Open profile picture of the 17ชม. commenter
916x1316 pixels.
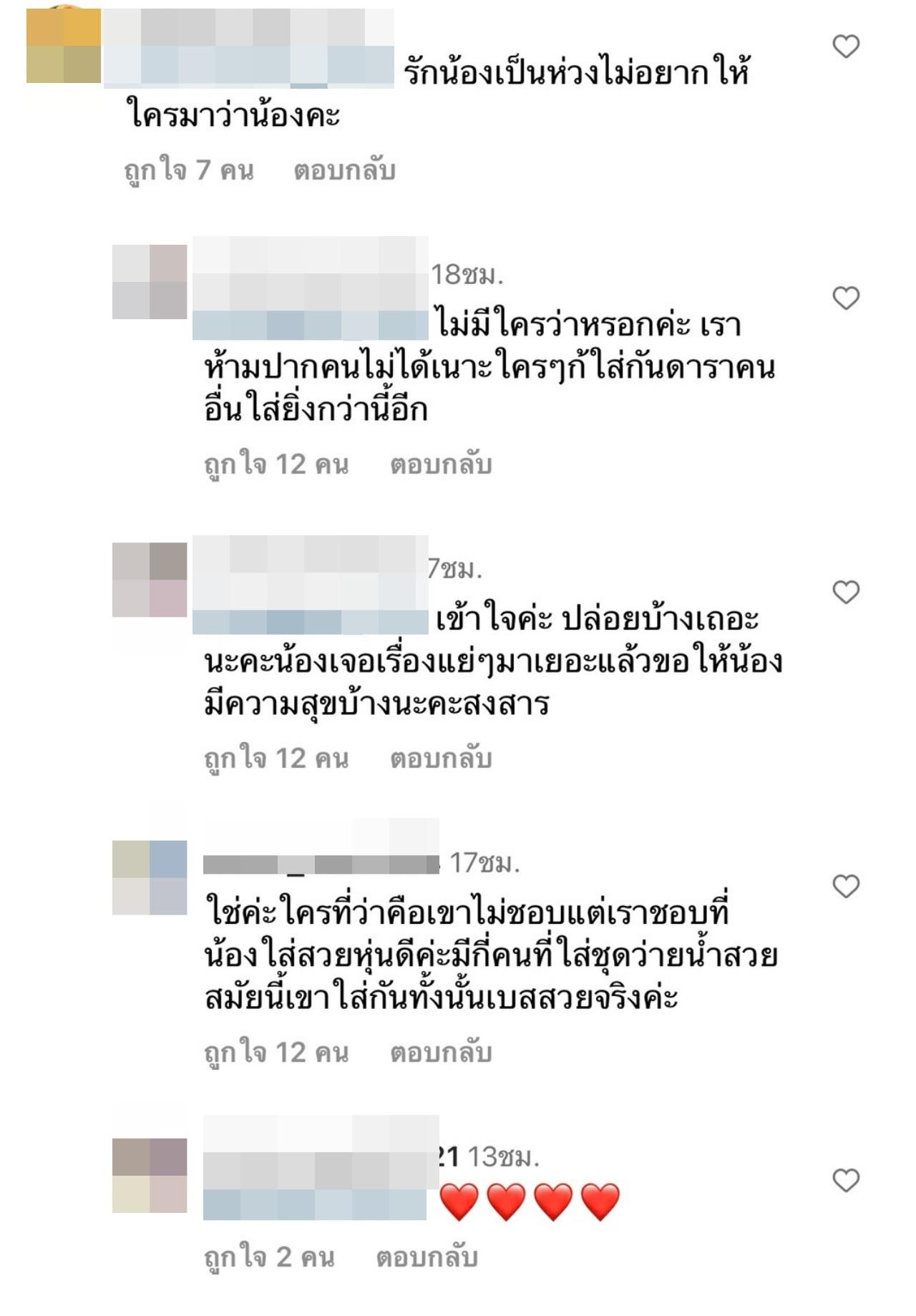coord(150,877)
